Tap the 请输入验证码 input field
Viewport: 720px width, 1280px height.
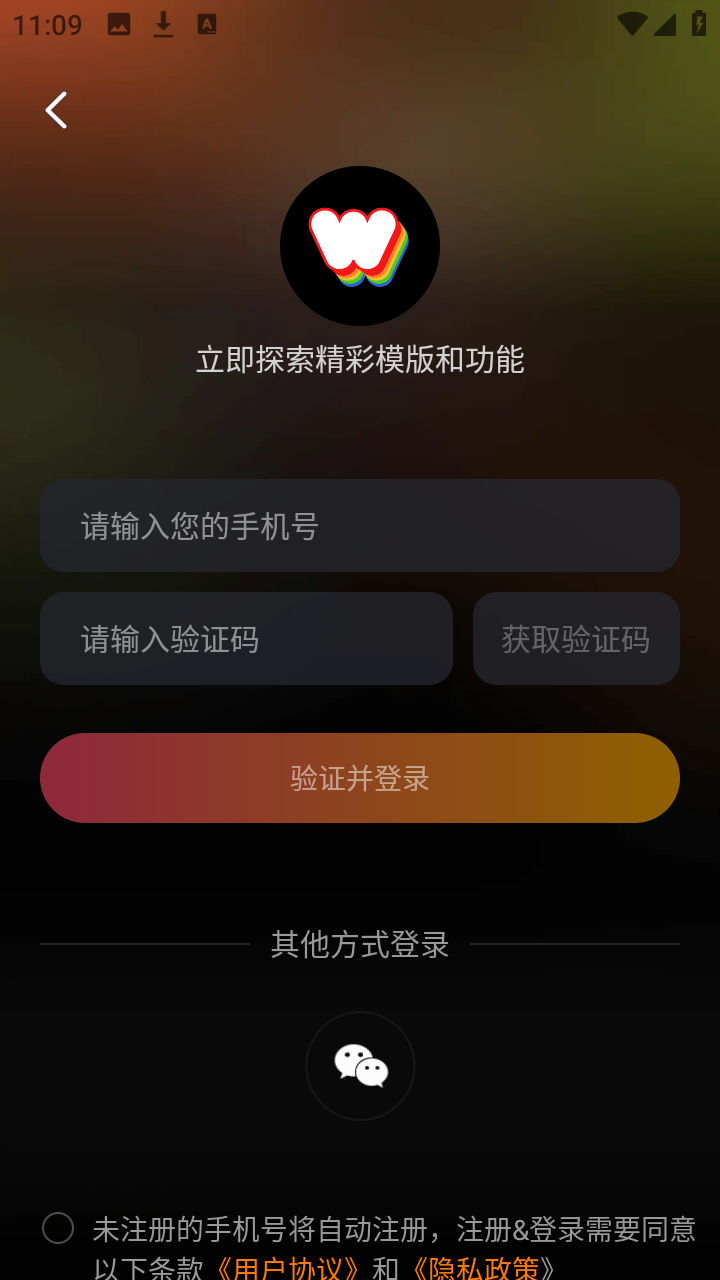246,638
